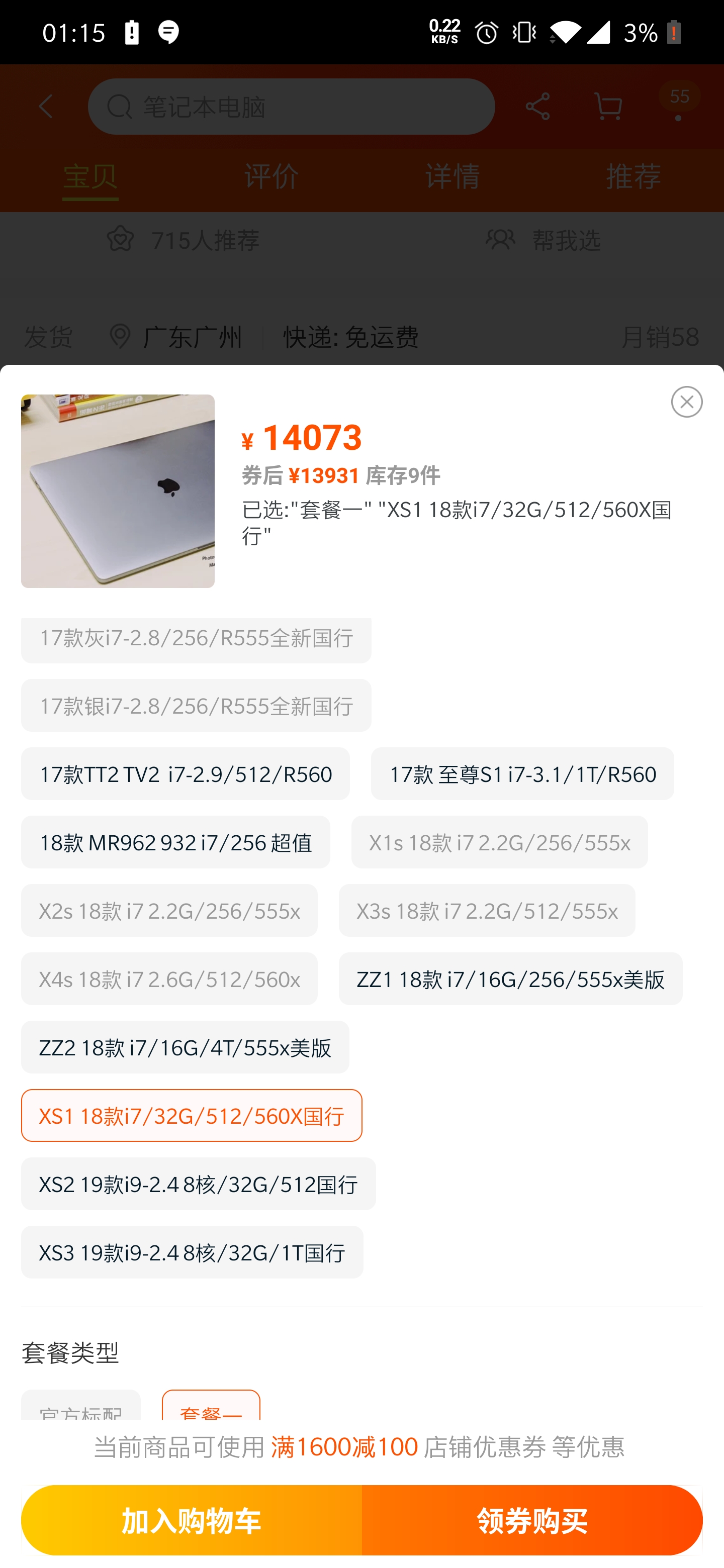Tap 加入购物车 to add to cart

pos(191,1520)
